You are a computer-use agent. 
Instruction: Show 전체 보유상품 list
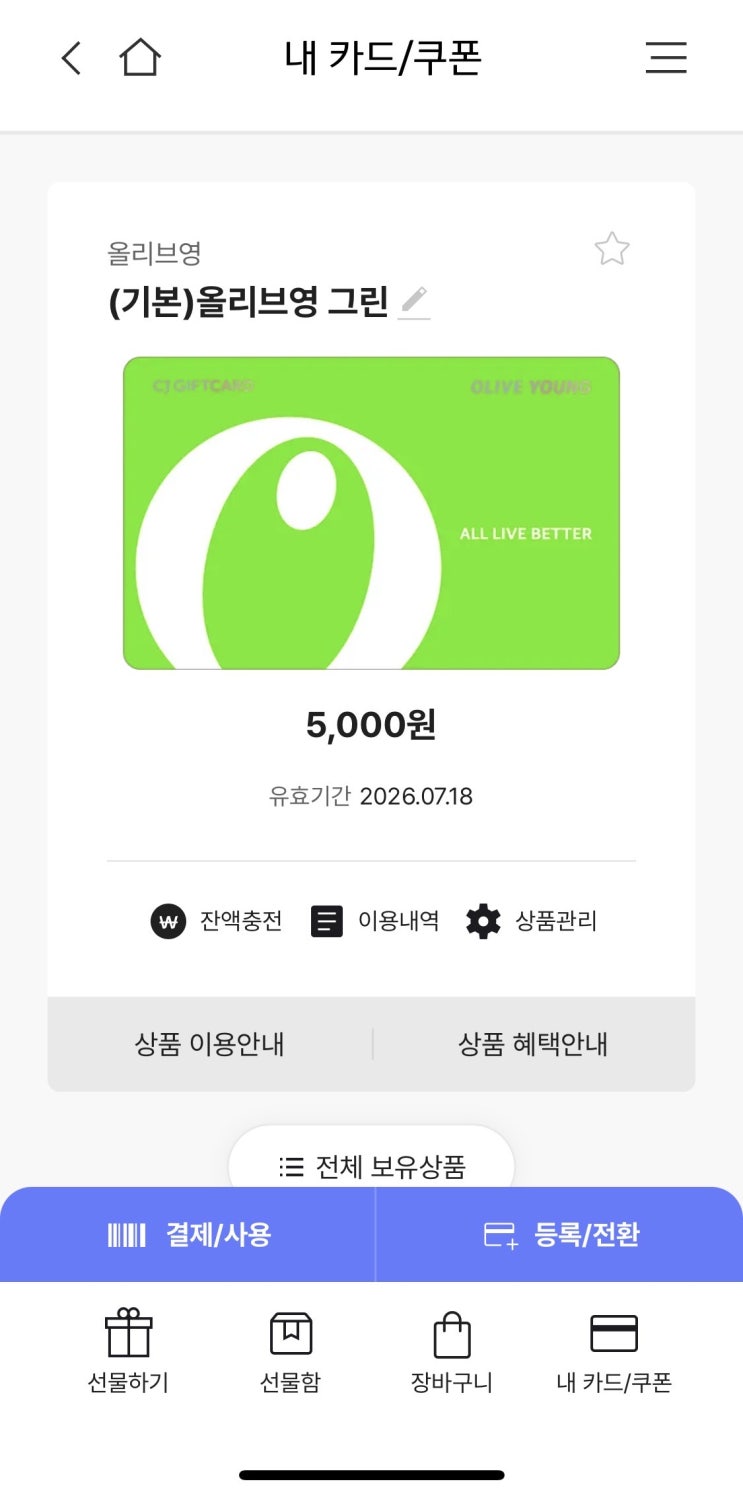point(371,1165)
